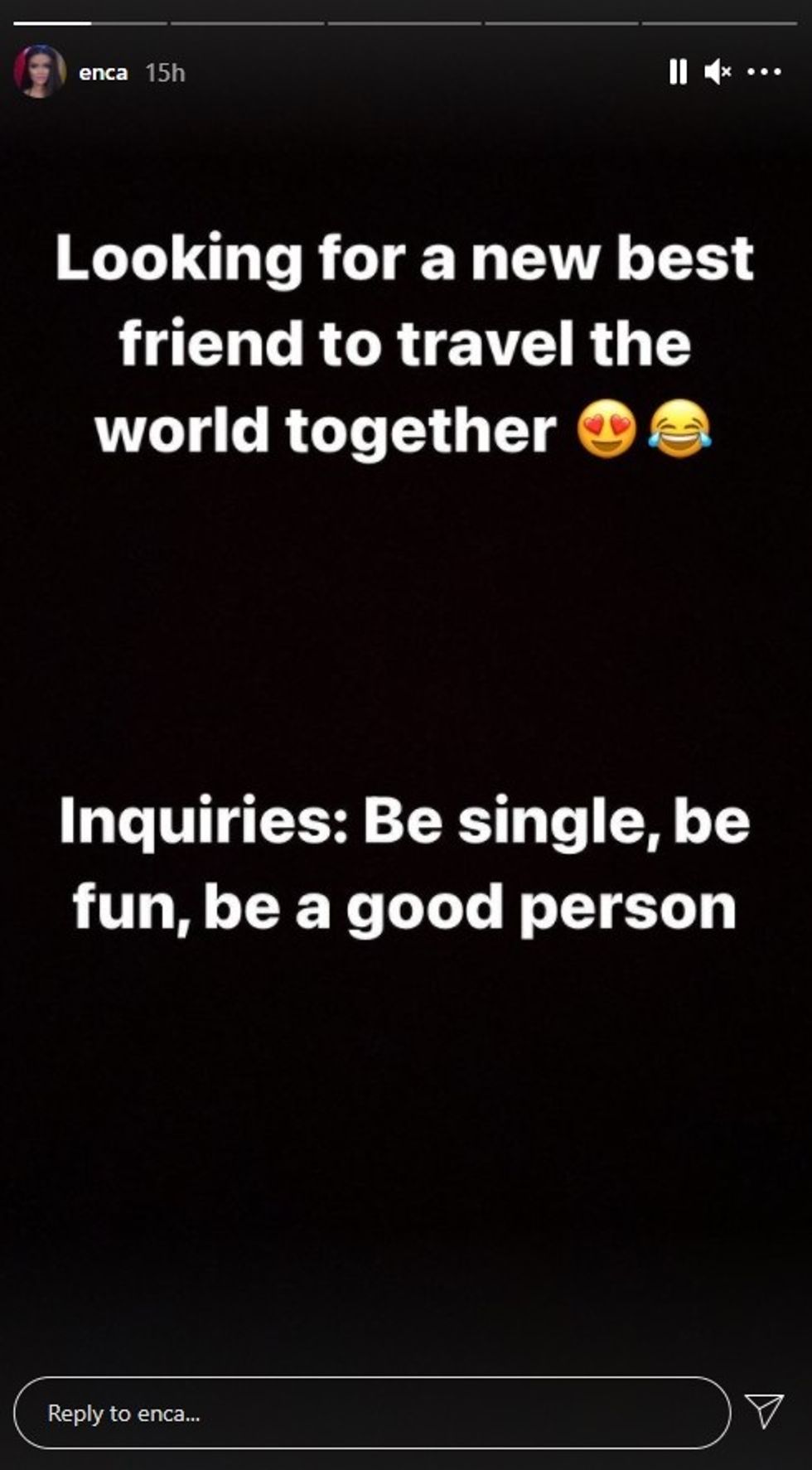Share this story via the paper plane icon
Viewport: 812px width, 1470px height.
764,1410
